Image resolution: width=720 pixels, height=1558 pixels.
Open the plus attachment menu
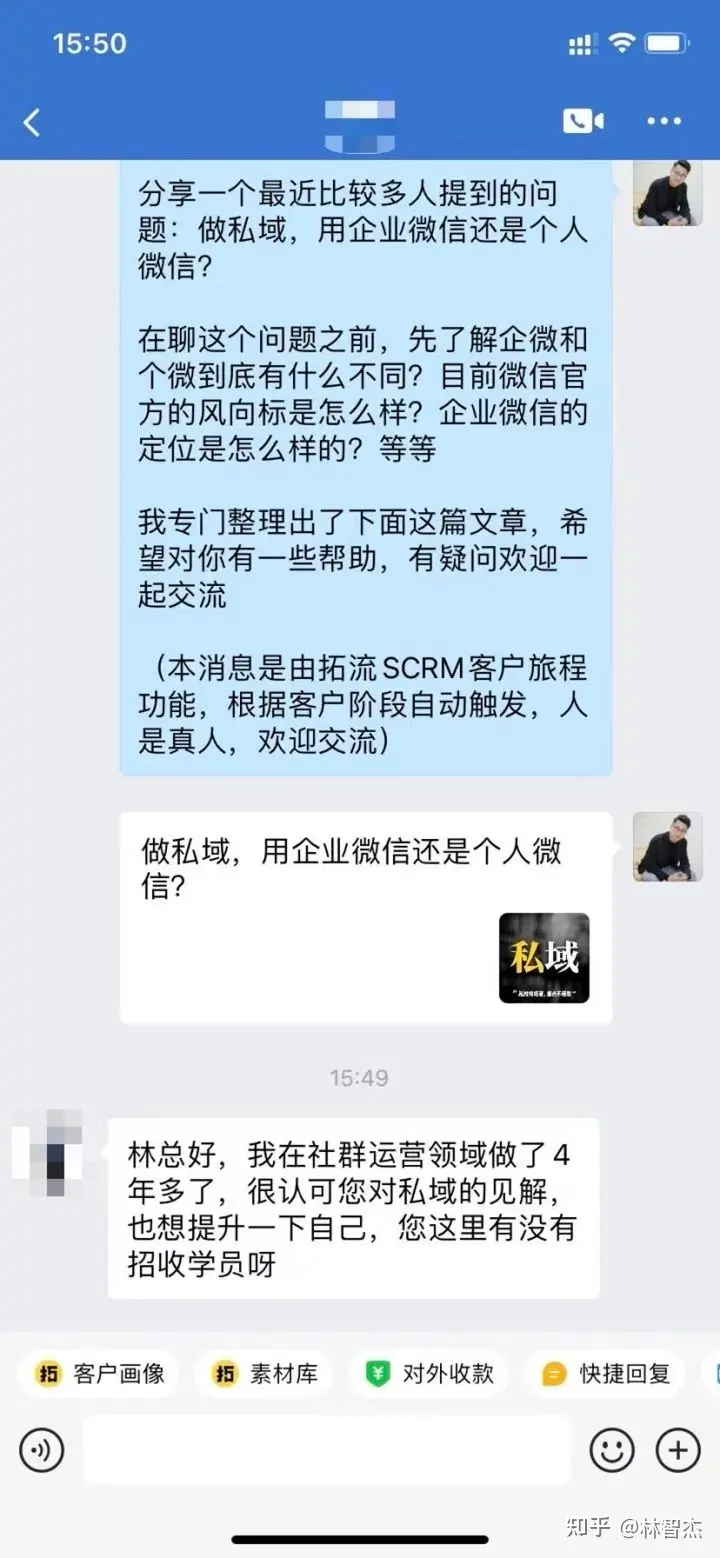677,1449
